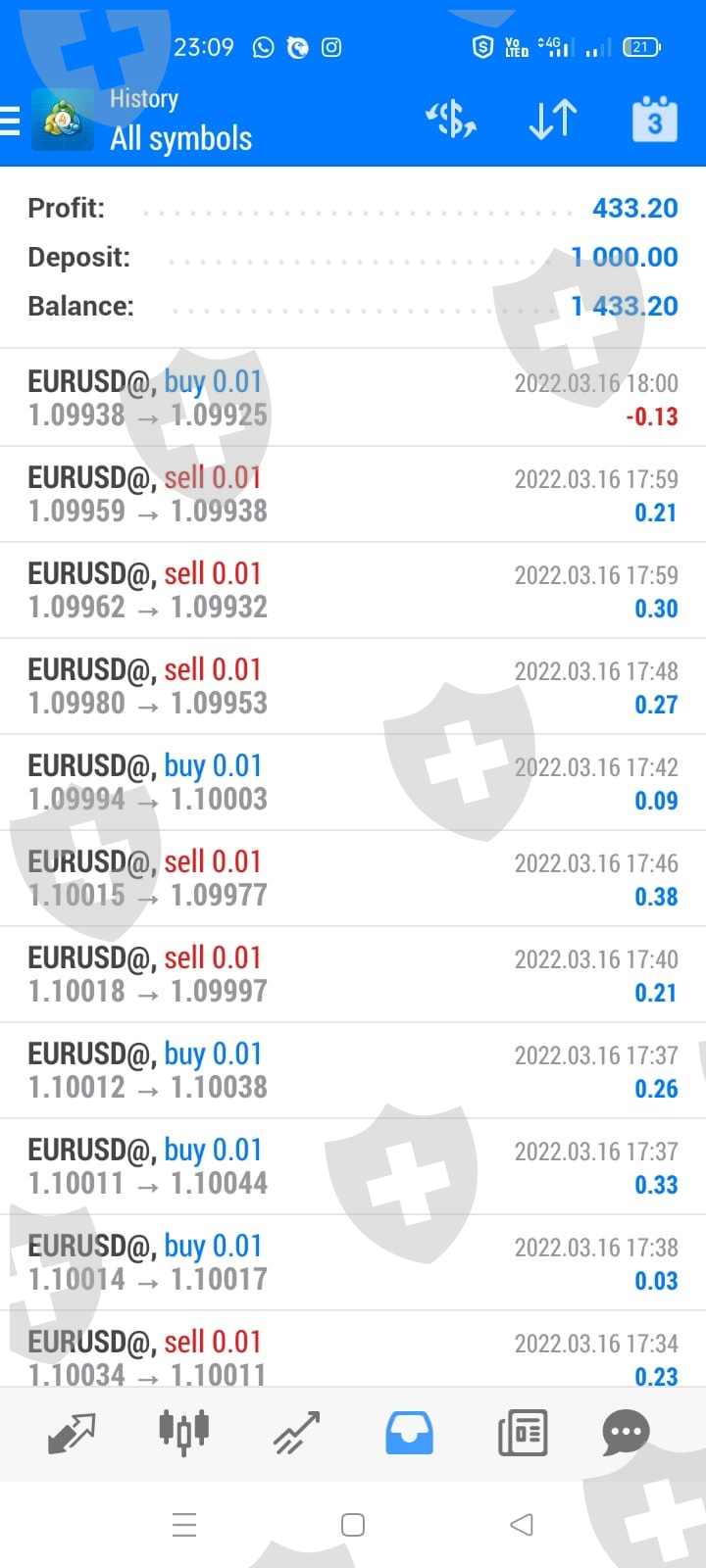Expand the buy trade with 0.33 profit
706x1568 pixels.
click(x=353, y=1166)
